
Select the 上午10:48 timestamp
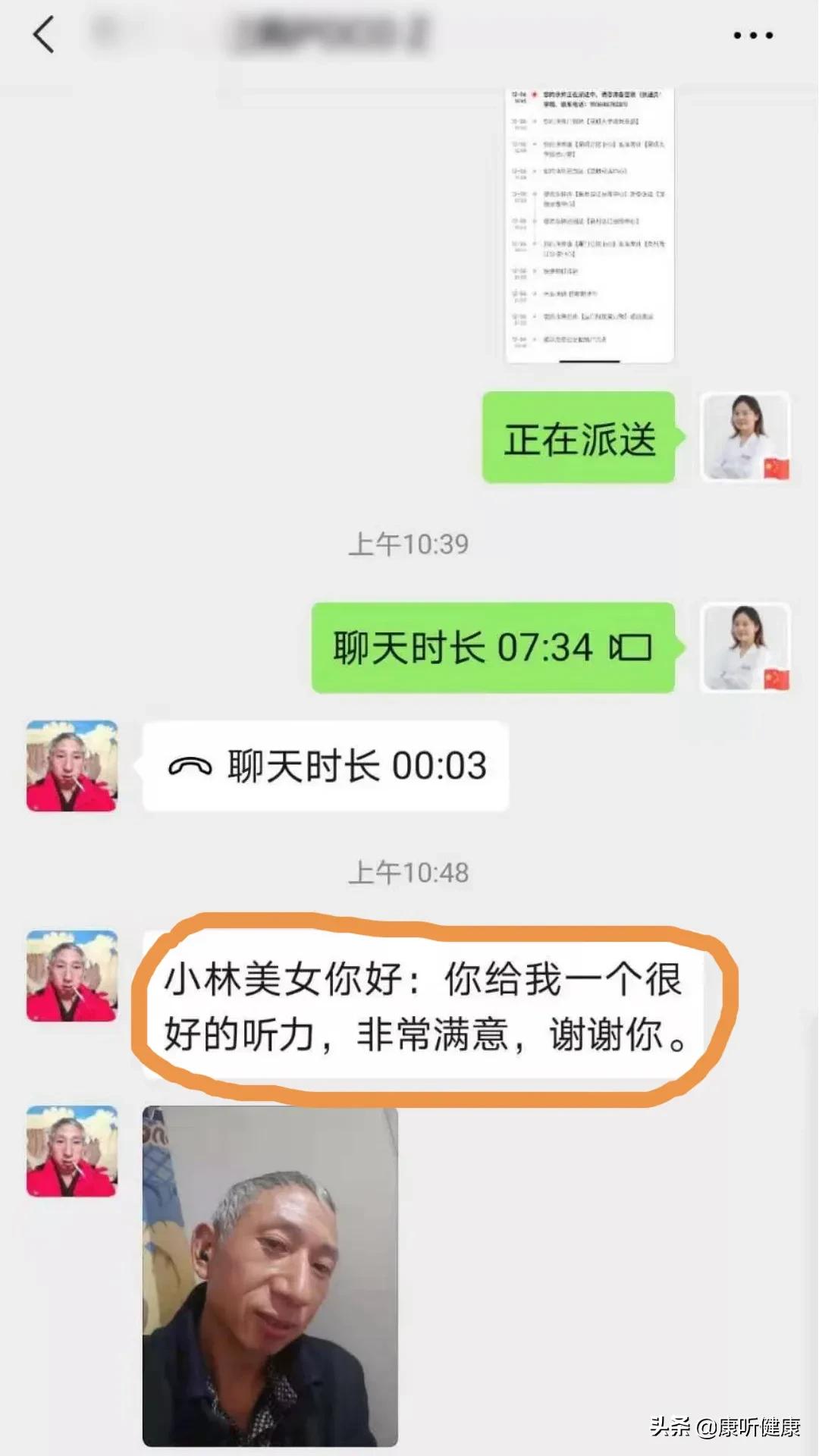point(409,871)
